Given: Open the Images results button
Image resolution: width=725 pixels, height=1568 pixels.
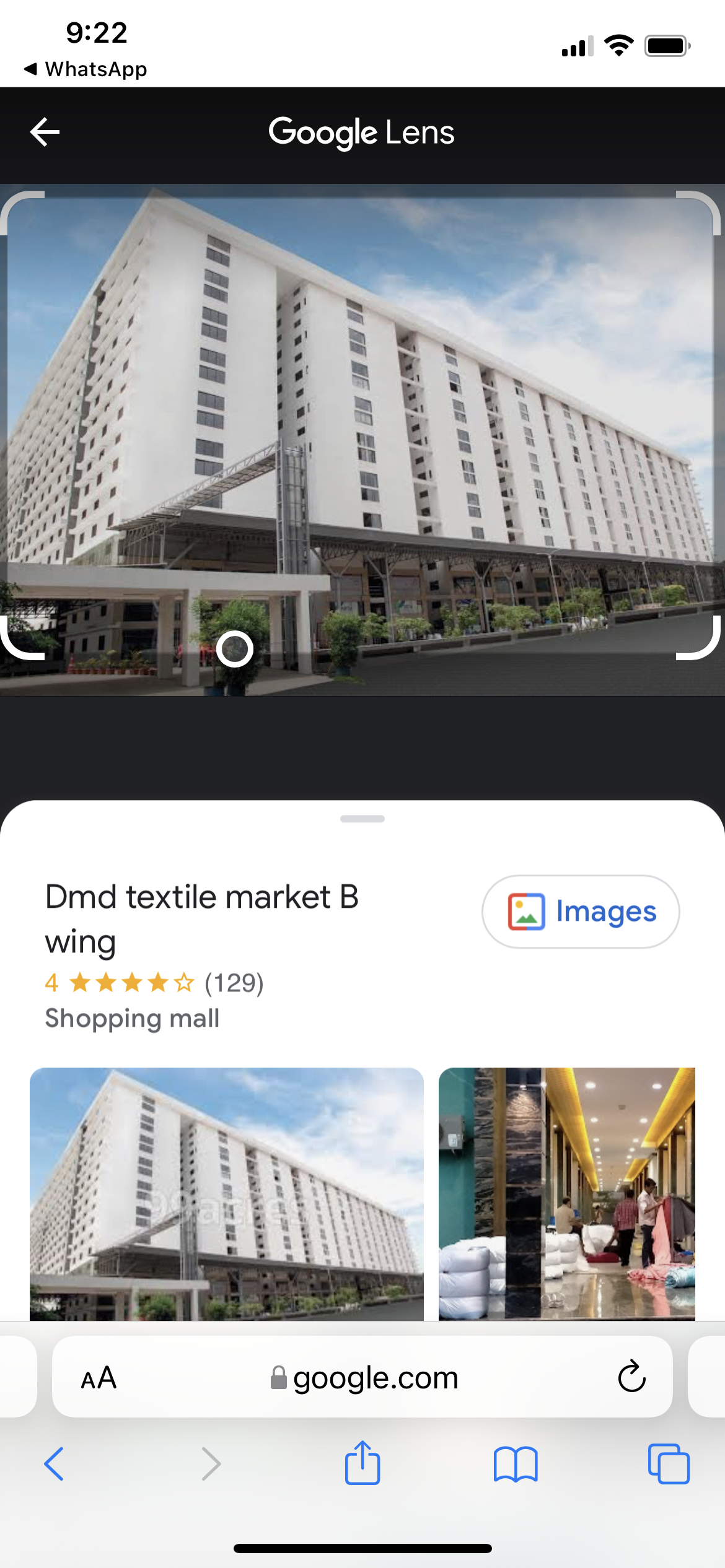Looking at the screenshot, I should tap(581, 912).
